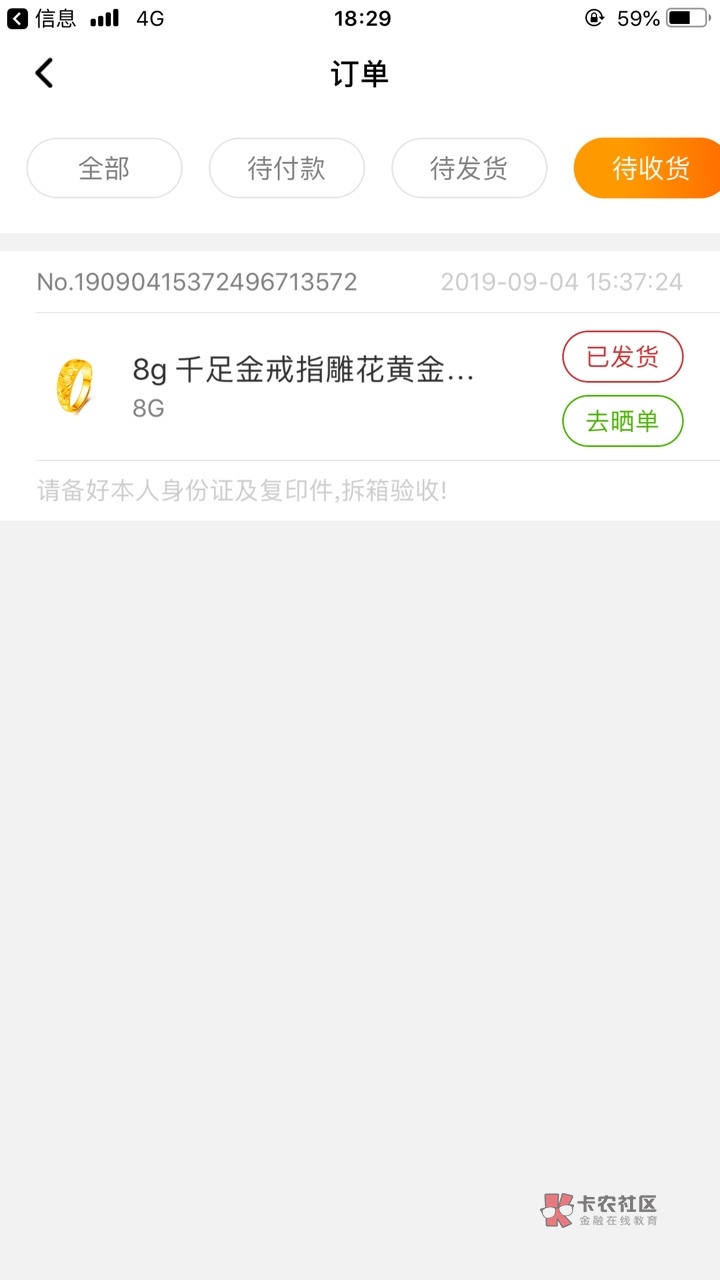
Task: Select the 待收货 tab
Action: point(650,168)
